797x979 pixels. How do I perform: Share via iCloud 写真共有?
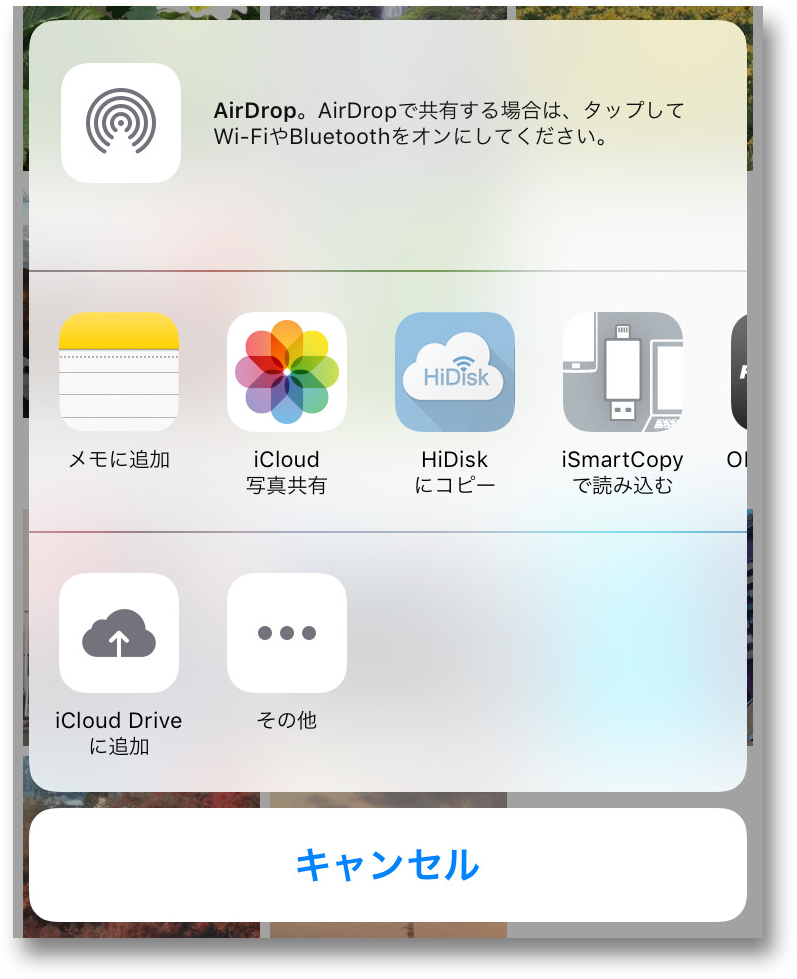pyautogui.click(x=287, y=372)
